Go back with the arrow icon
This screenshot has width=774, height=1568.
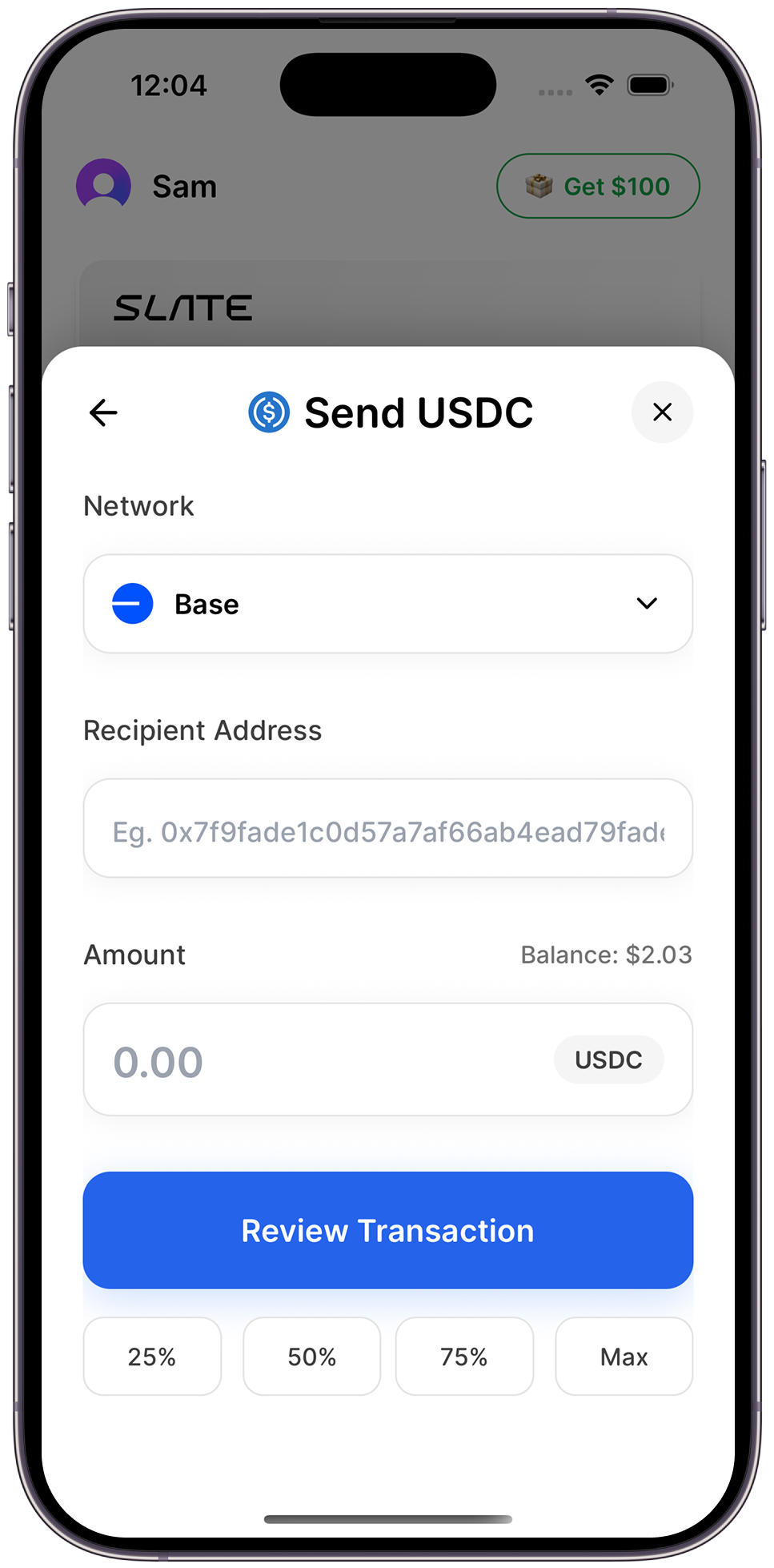click(x=103, y=413)
